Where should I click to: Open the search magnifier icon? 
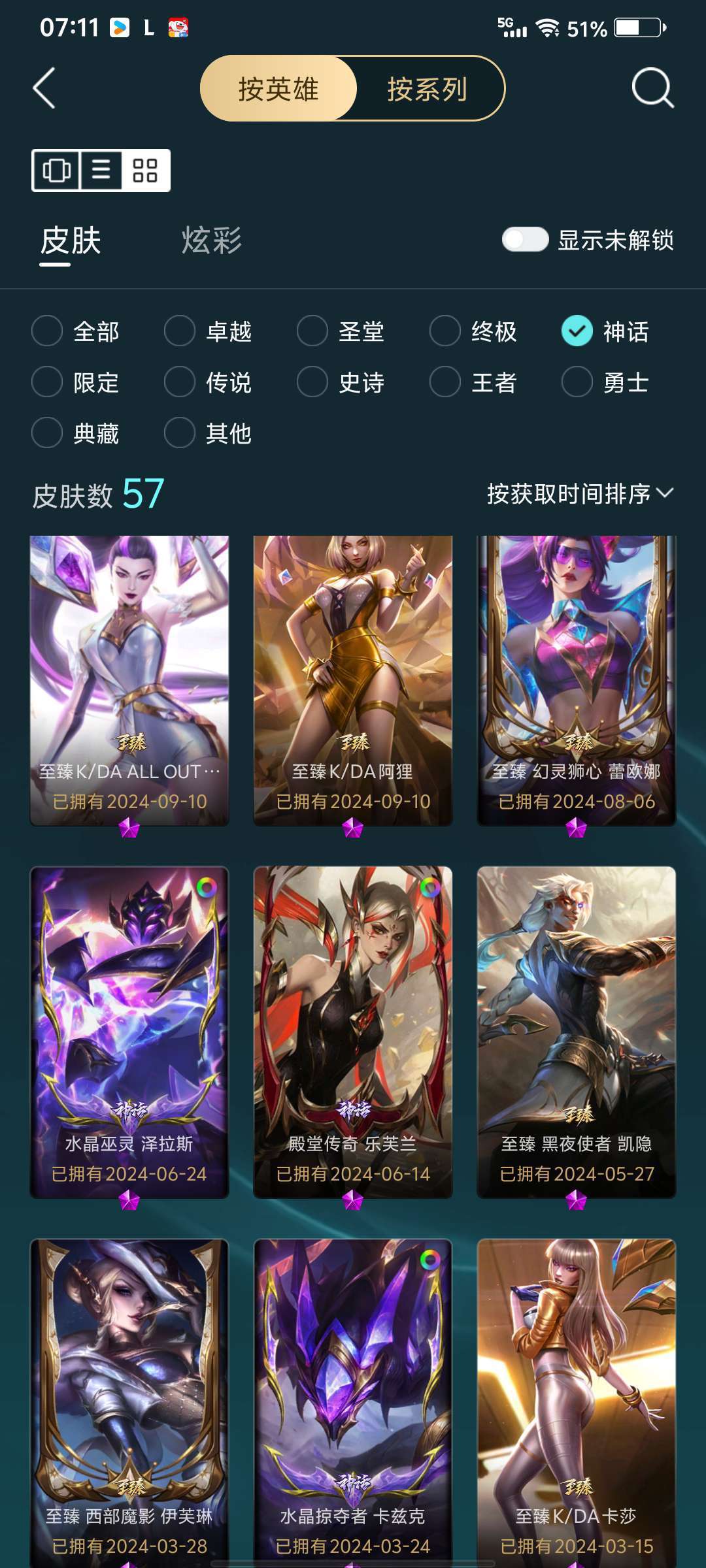coord(652,88)
